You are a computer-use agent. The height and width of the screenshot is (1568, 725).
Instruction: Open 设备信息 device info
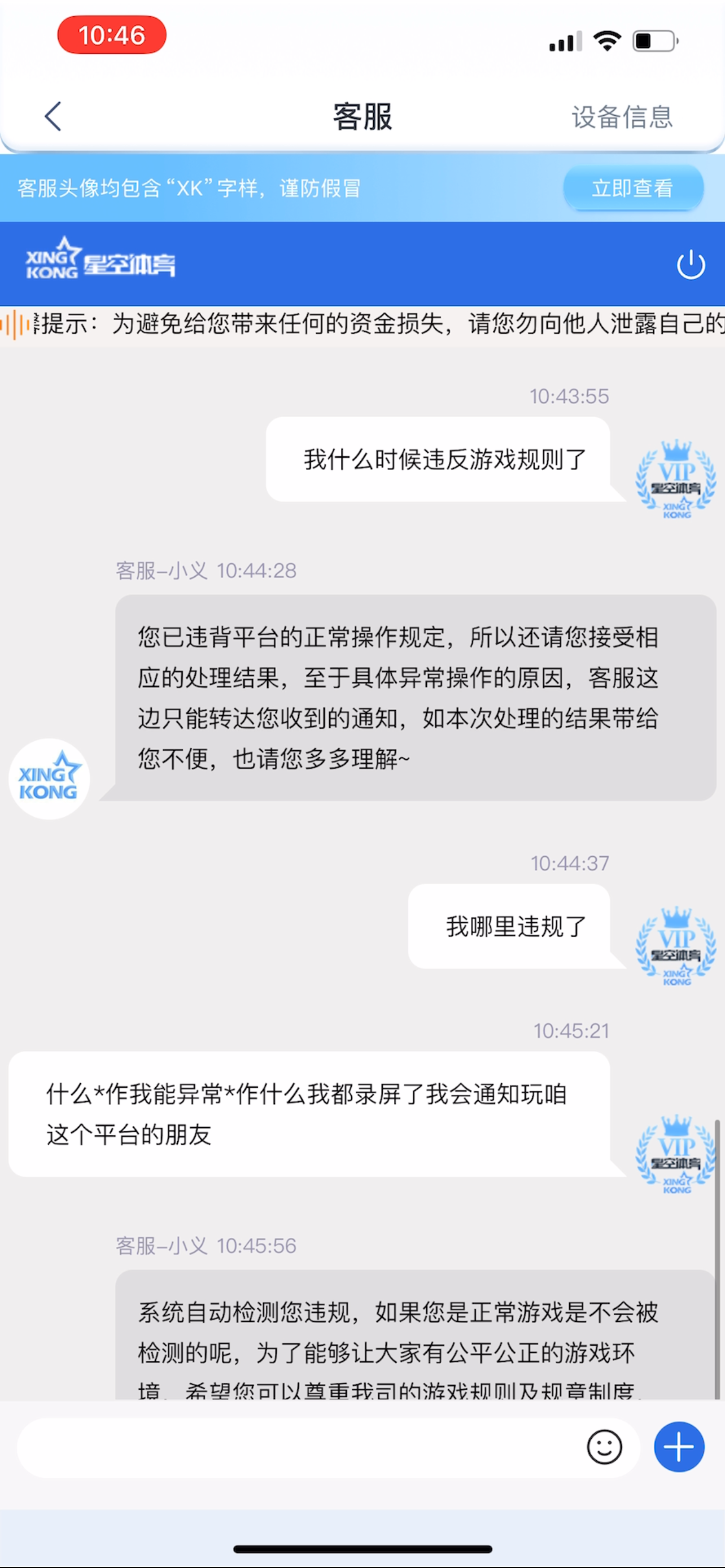(622, 117)
